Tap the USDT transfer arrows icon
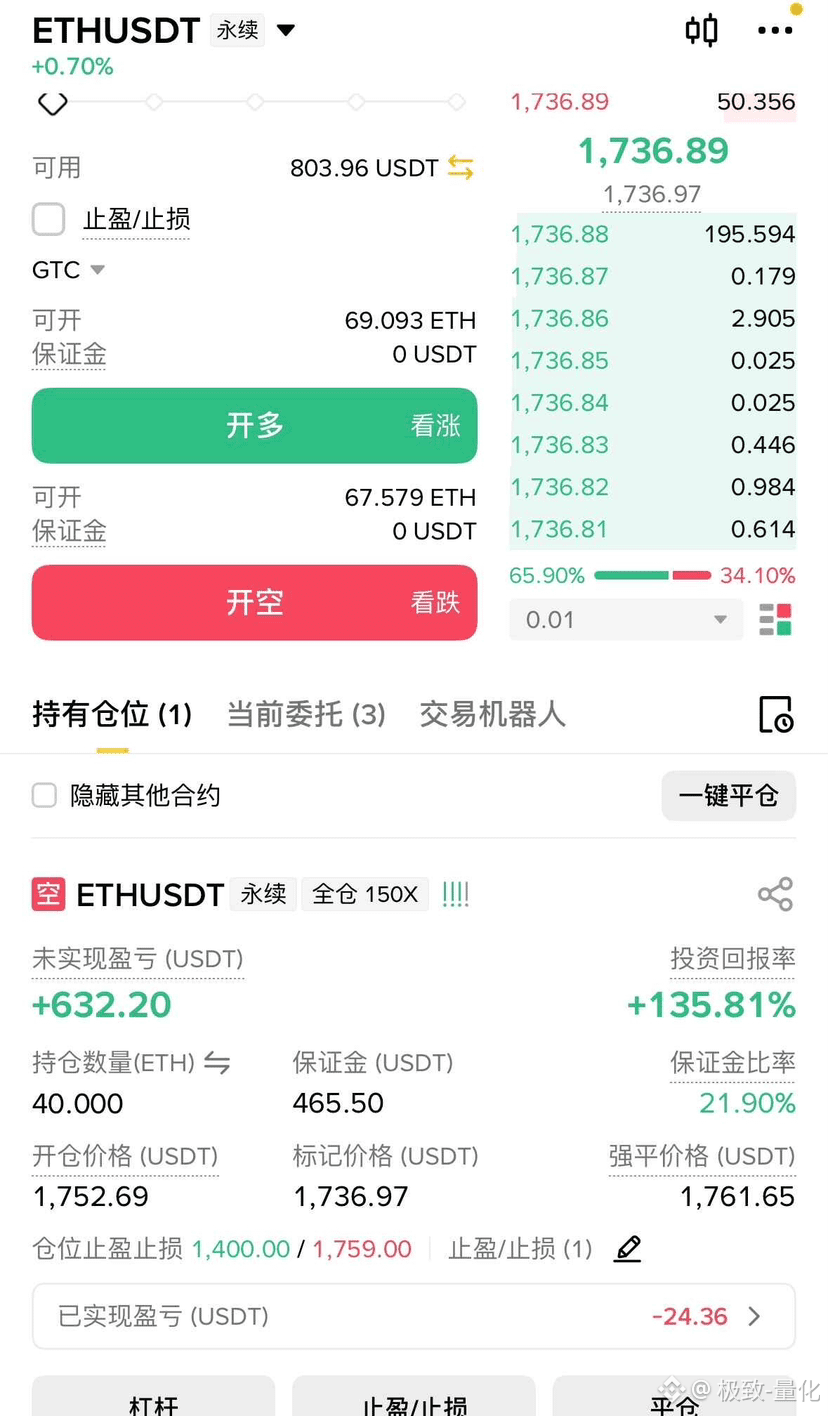Screen dimensions: 828x1416 (460, 168)
